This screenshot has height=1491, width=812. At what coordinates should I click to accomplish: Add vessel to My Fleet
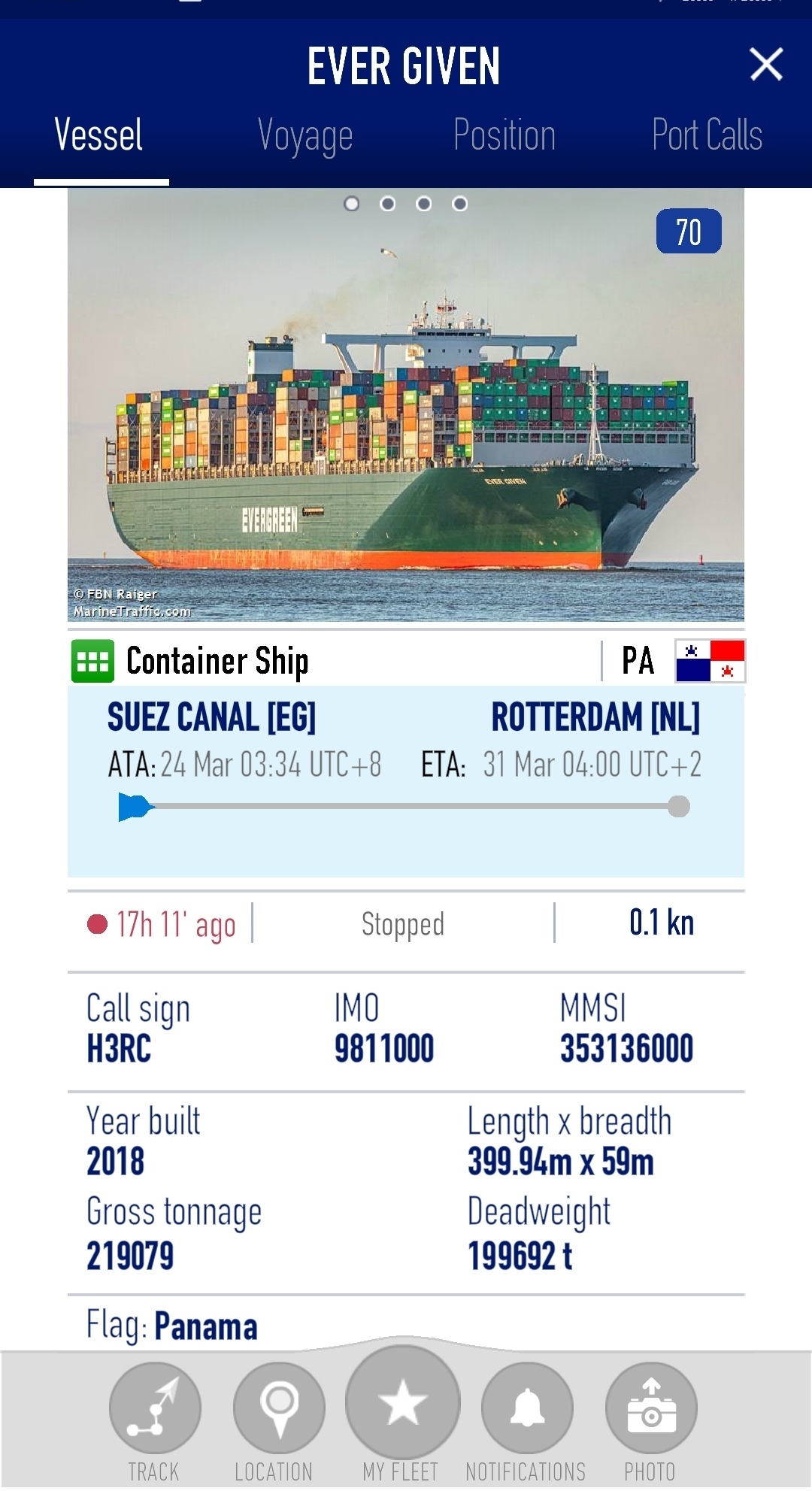403,1403
